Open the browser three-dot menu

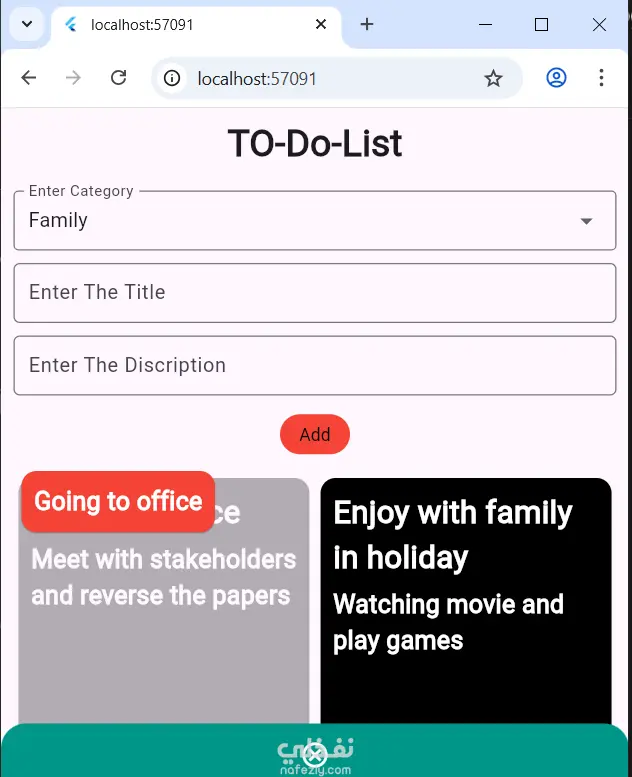(x=601, y=78)
